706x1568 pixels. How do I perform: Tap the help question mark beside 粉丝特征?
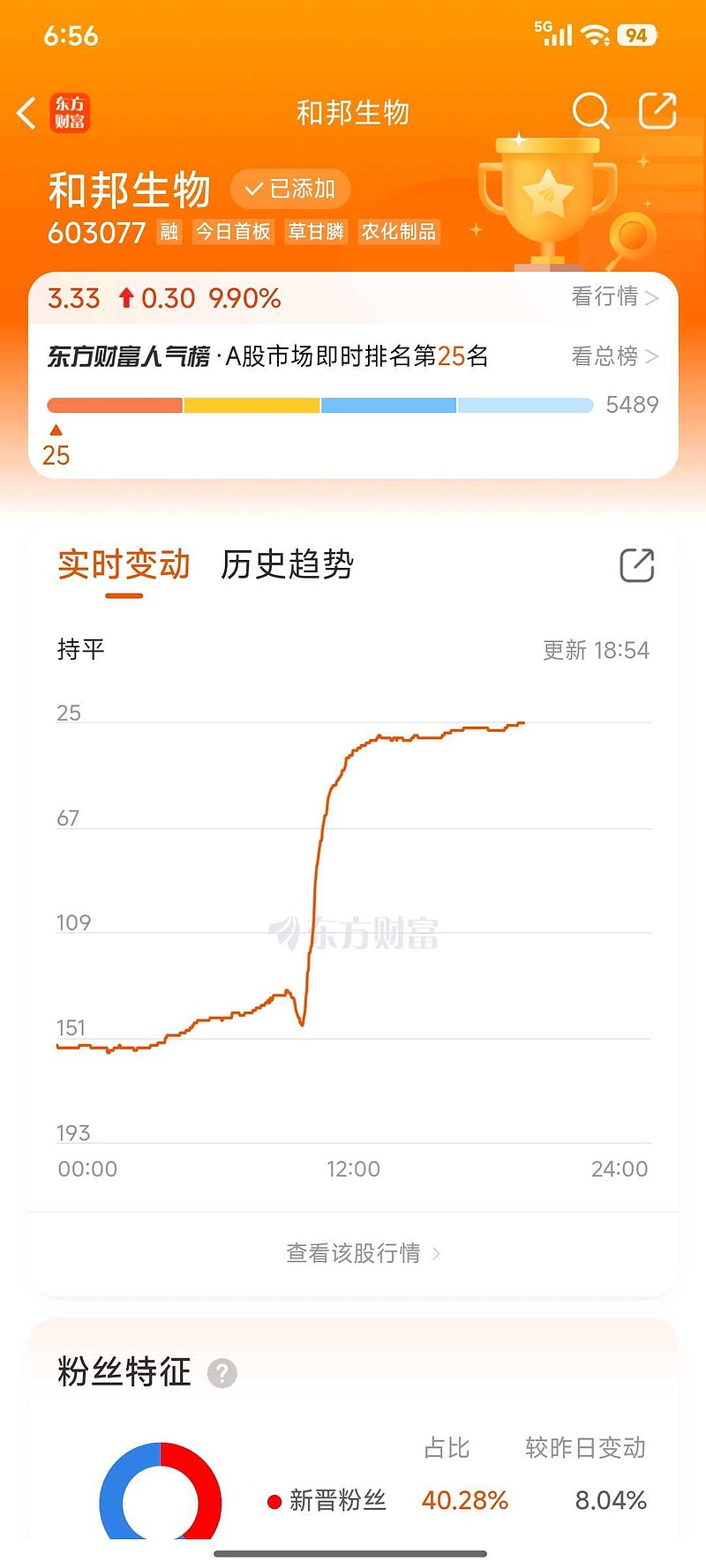(x=222, y=1373)
